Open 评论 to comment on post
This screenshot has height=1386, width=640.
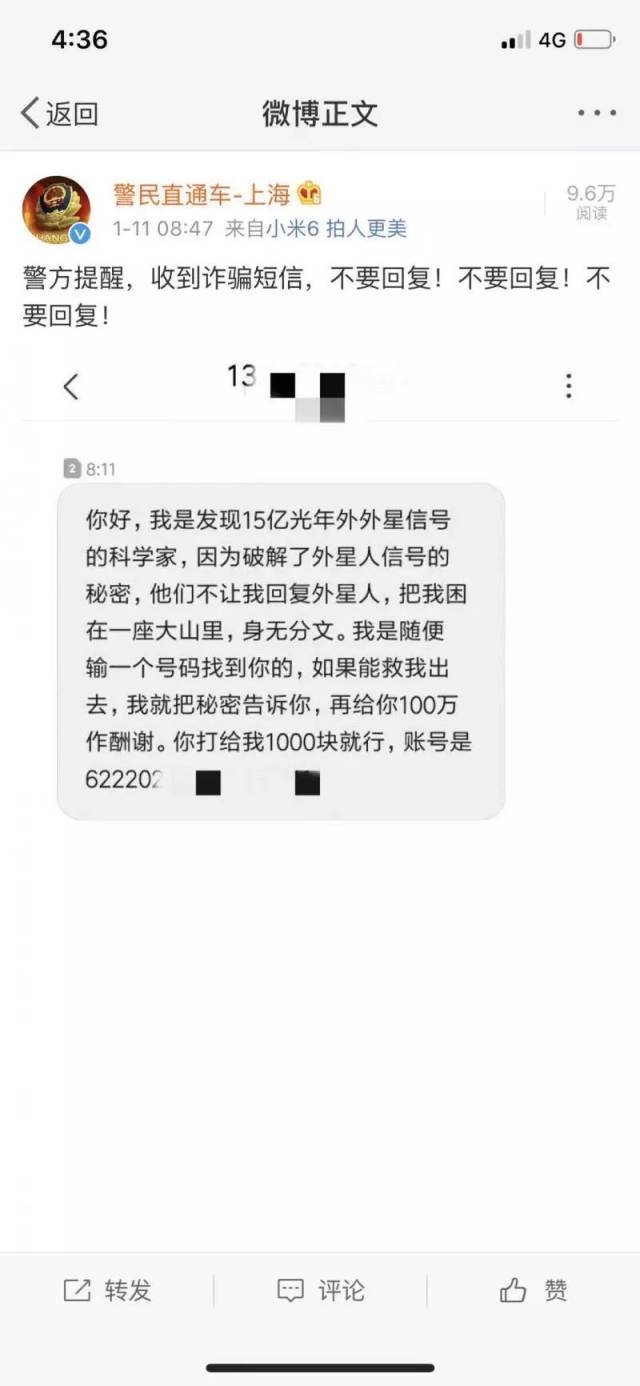(320, 1290)
